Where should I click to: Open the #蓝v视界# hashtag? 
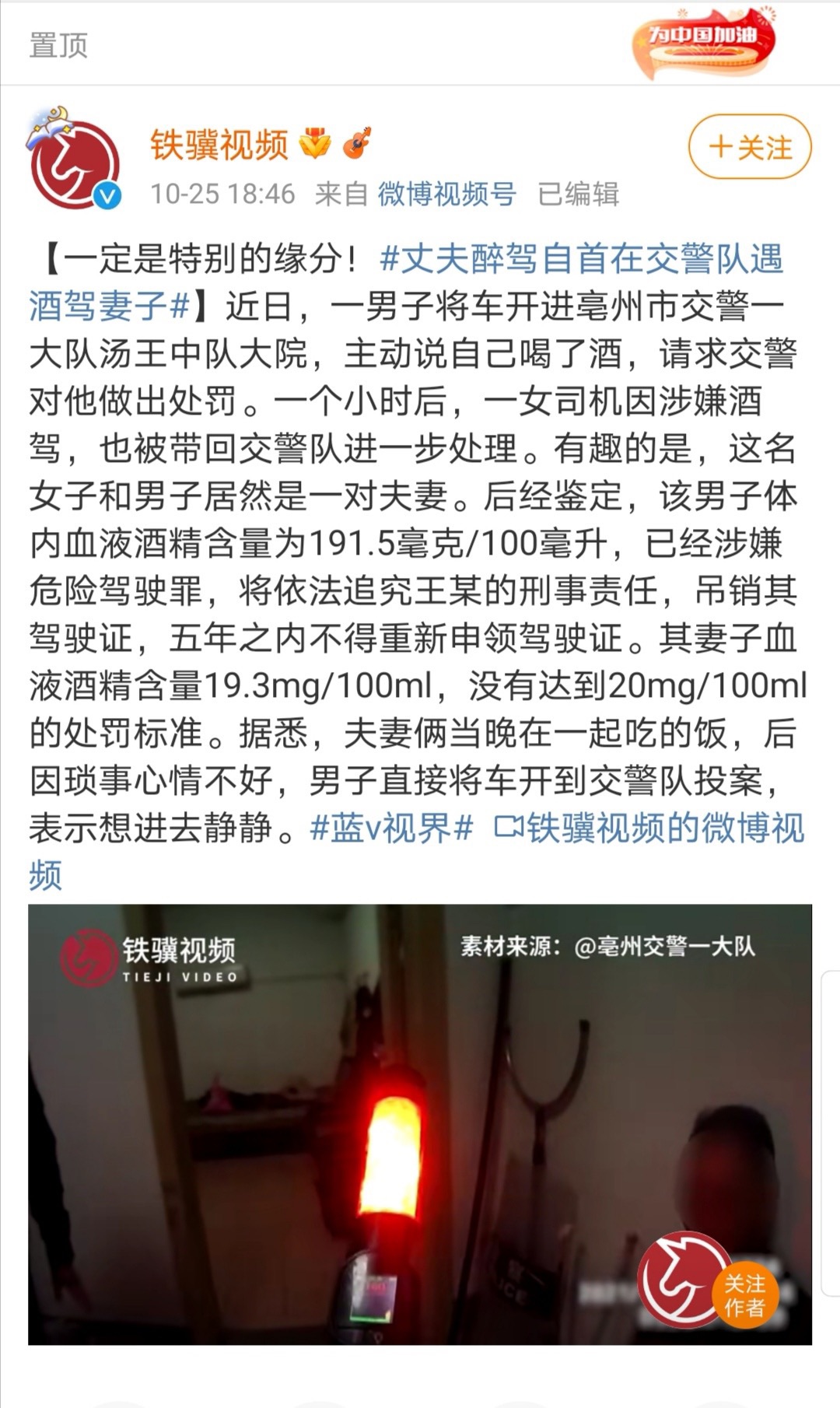[391, 828]
